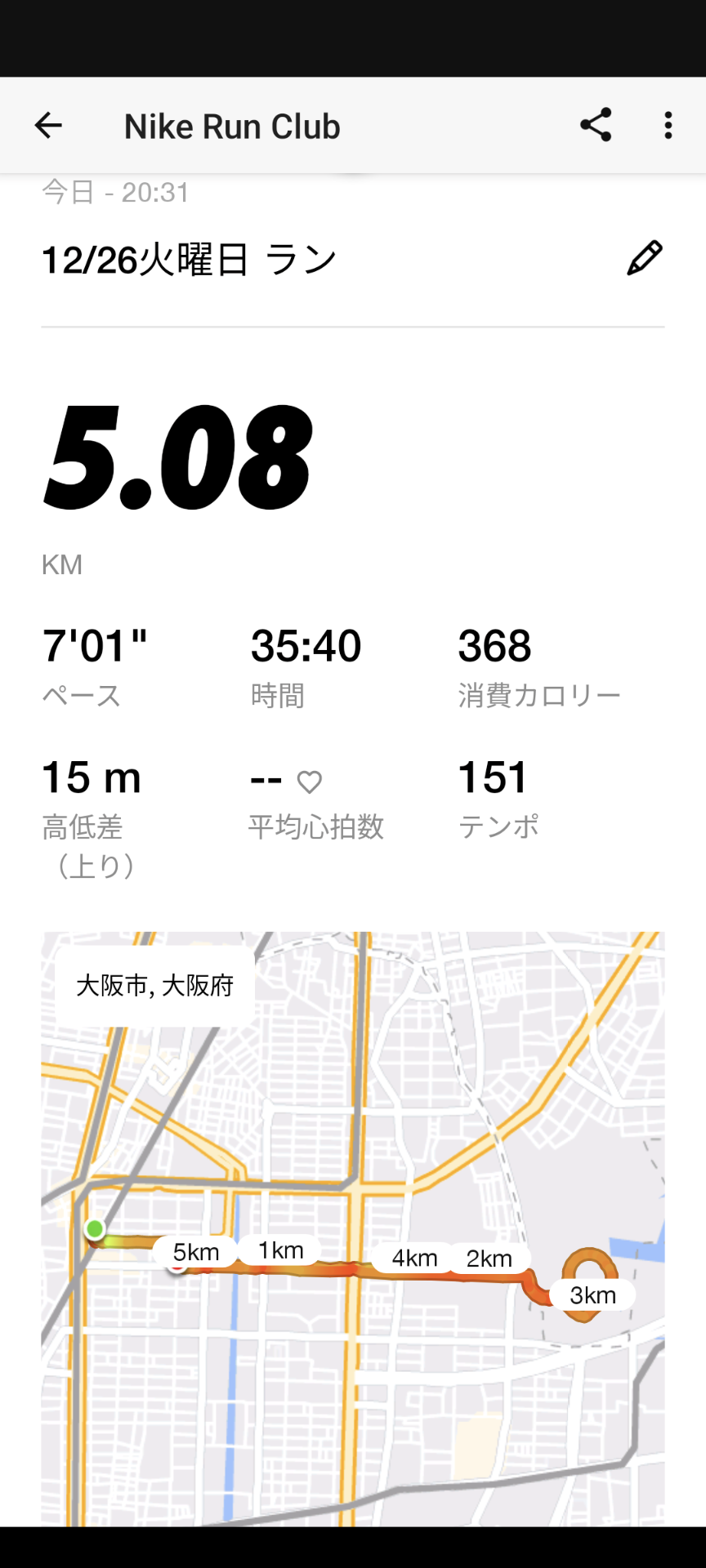Open the three-dot overflow menu
This screenshot has width=706, height=1568.
pyautogui.click(x=668, y=126)
